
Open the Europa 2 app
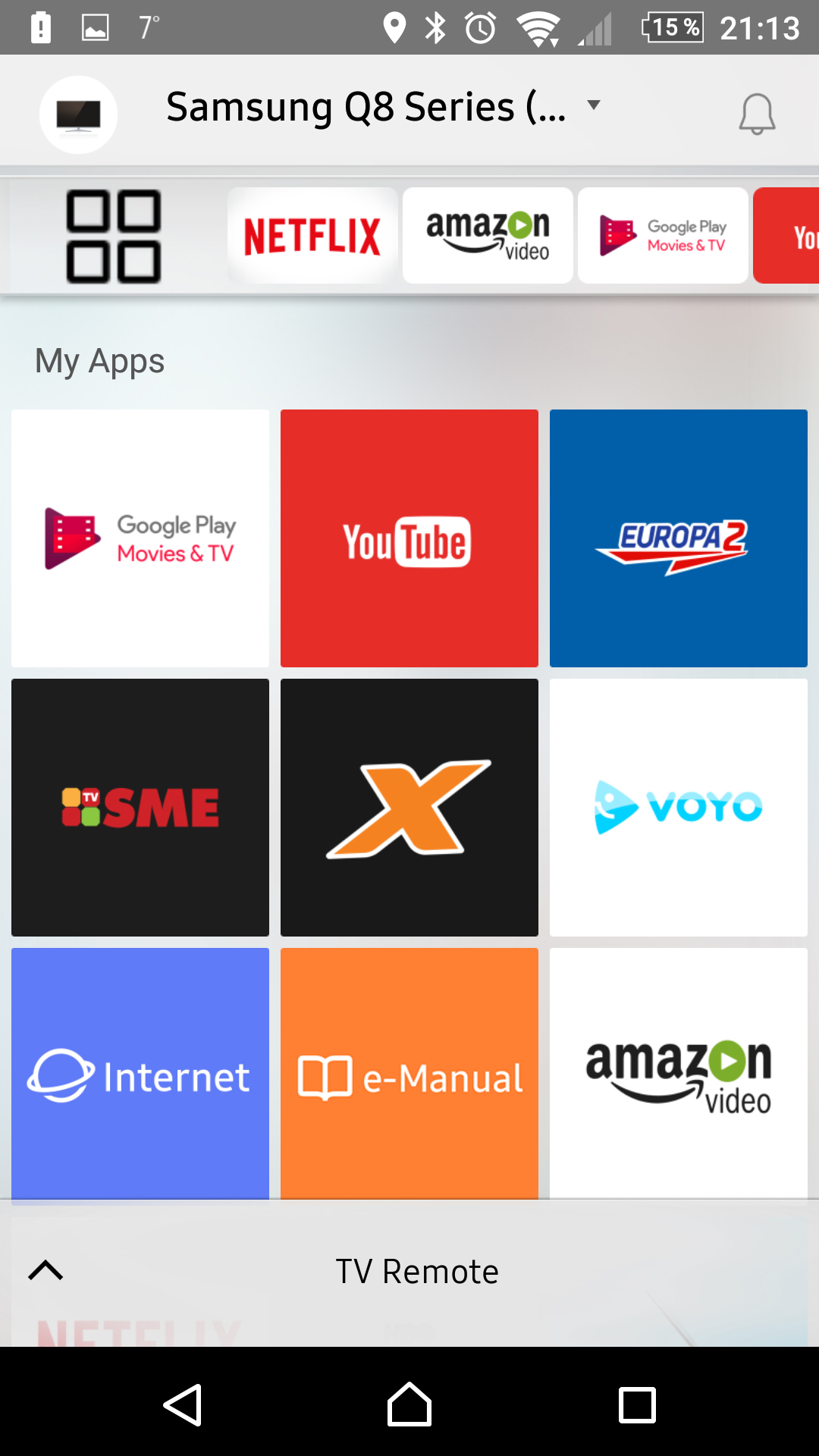tap(679, 538)
